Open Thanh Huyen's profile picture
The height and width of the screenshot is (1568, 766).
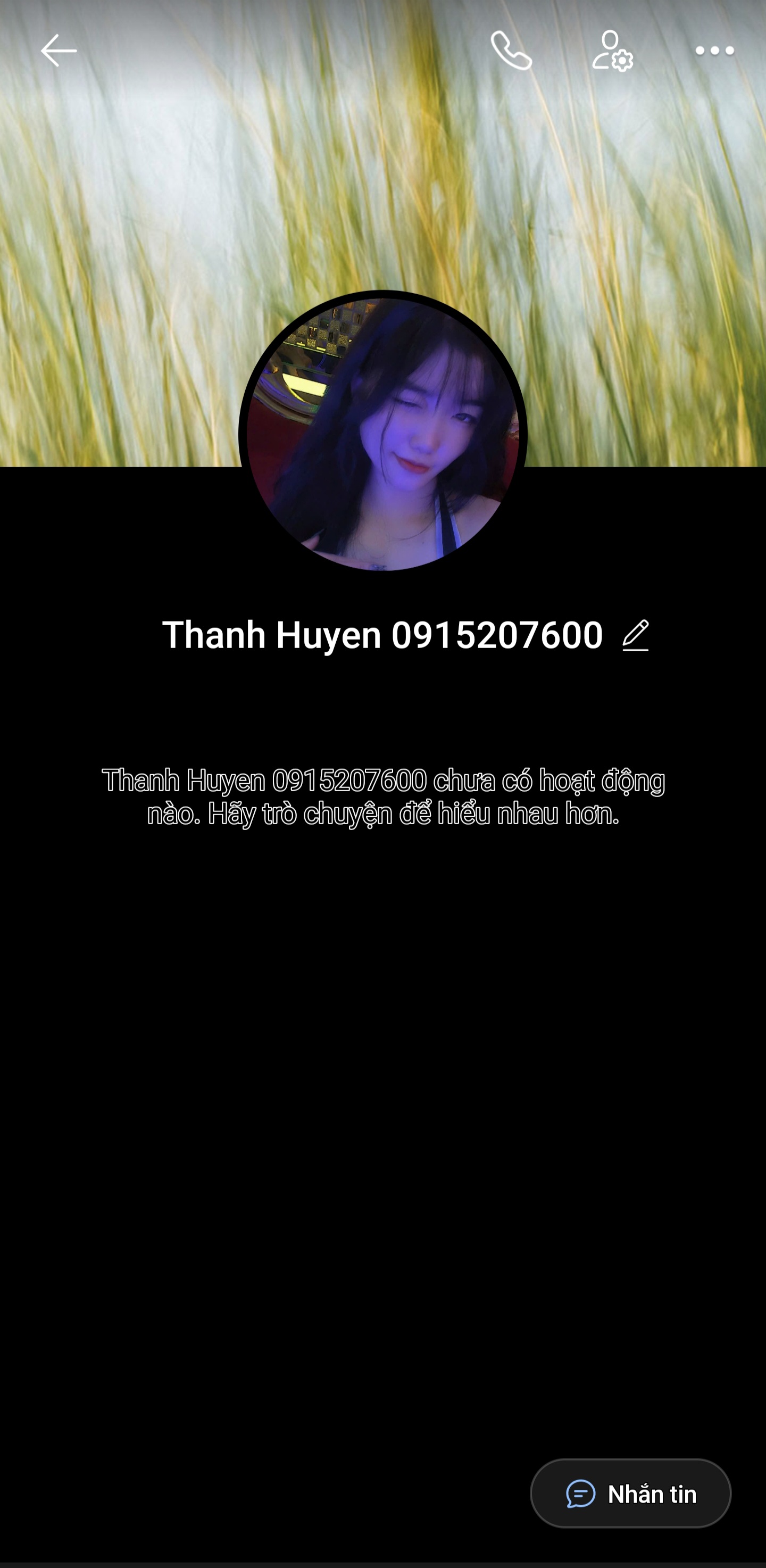382,432
